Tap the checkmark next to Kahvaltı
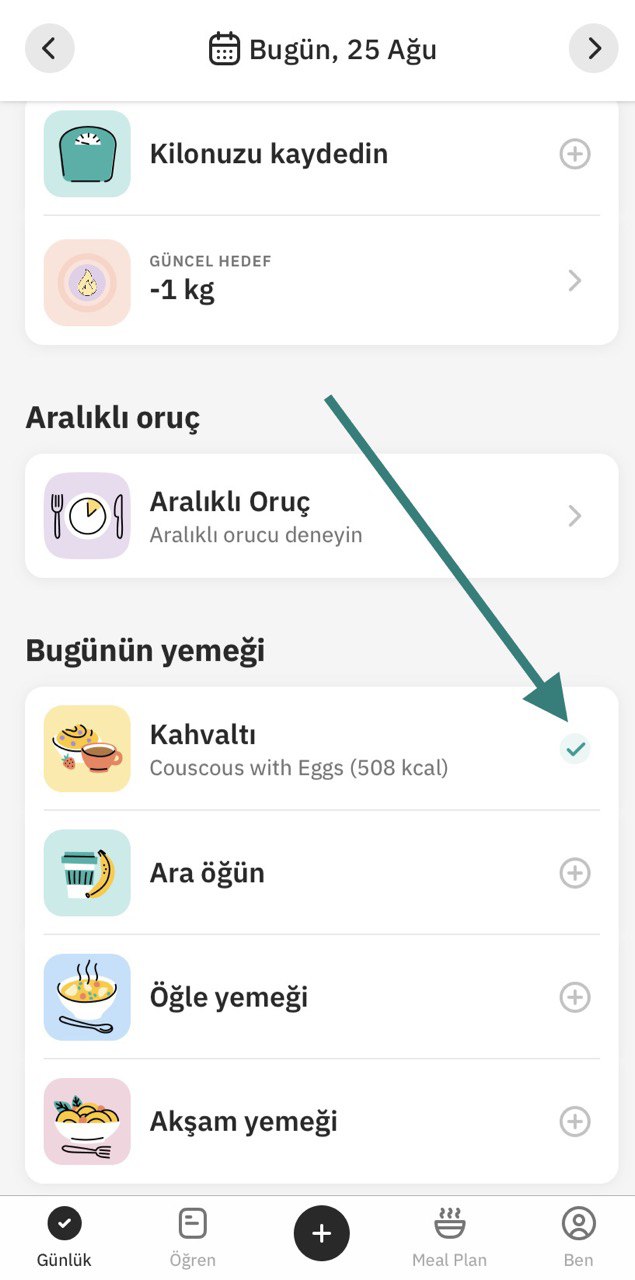The width and height of the screenshot is (635, 1280). (x=574, y=748)
